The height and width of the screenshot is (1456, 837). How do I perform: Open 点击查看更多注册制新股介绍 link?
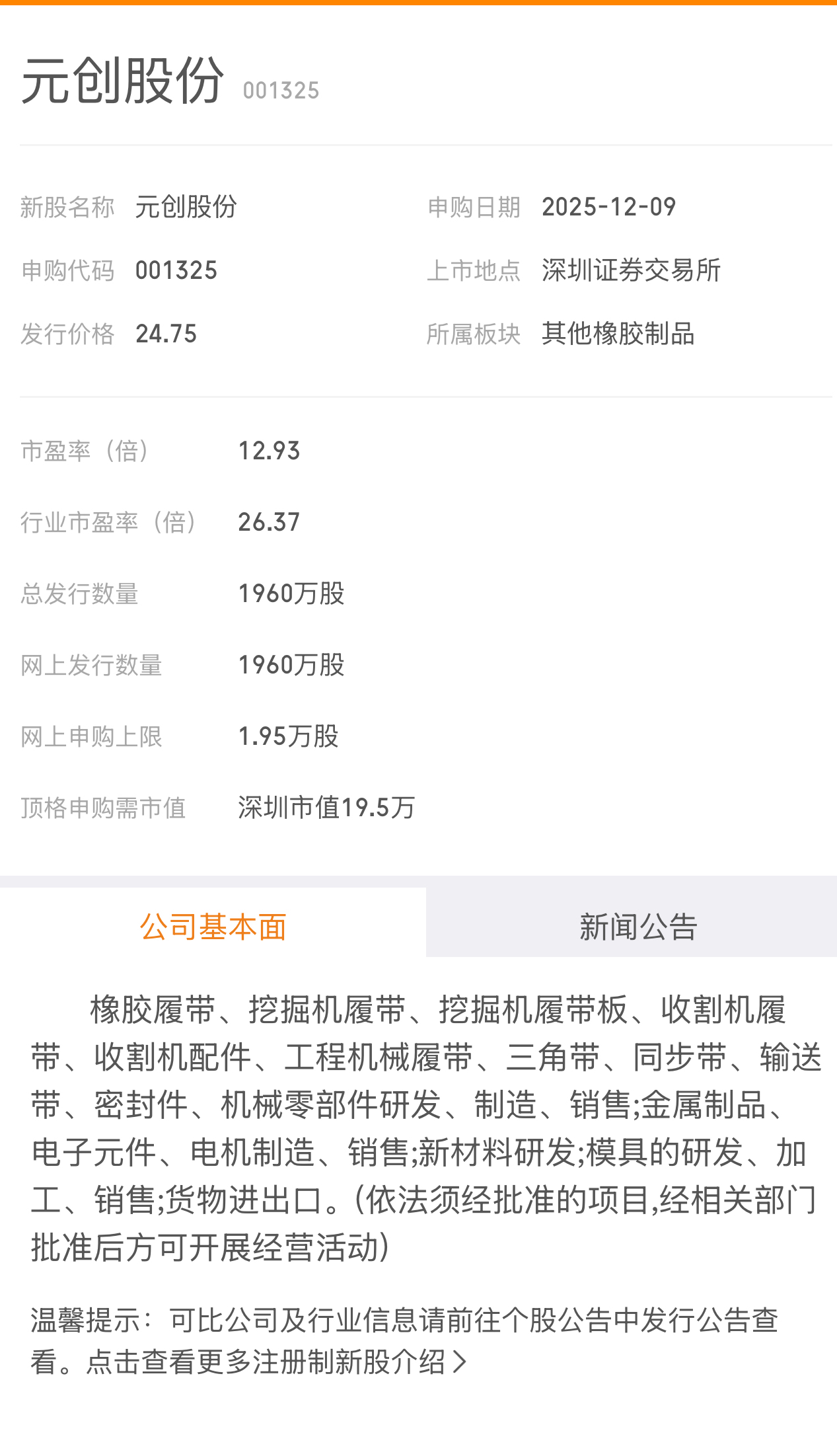pos(276,1362)
